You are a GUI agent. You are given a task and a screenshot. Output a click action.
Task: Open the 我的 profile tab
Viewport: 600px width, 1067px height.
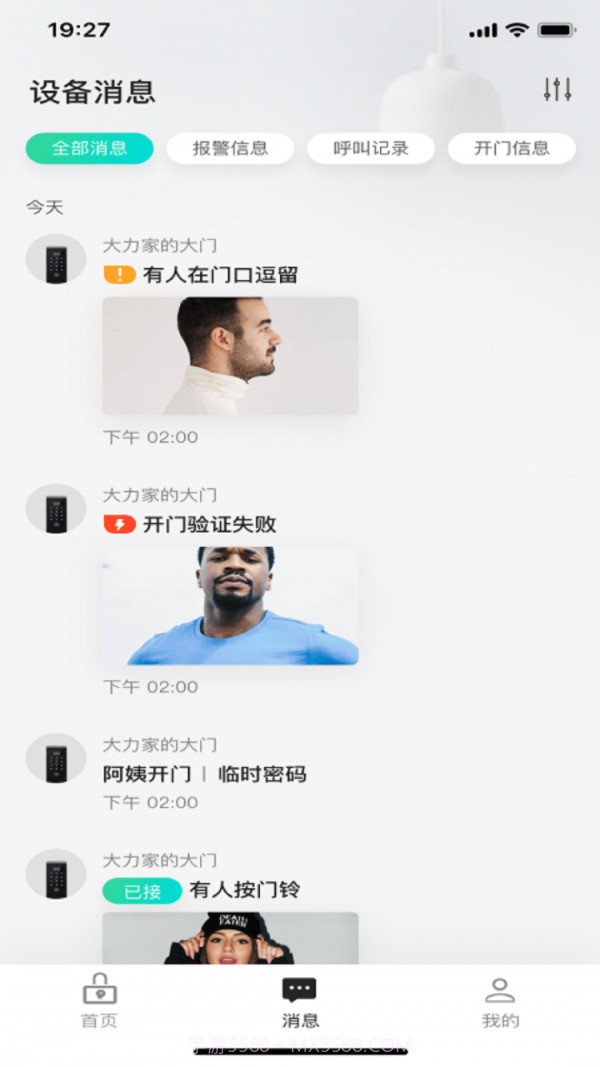click(x=500, y=1002)
